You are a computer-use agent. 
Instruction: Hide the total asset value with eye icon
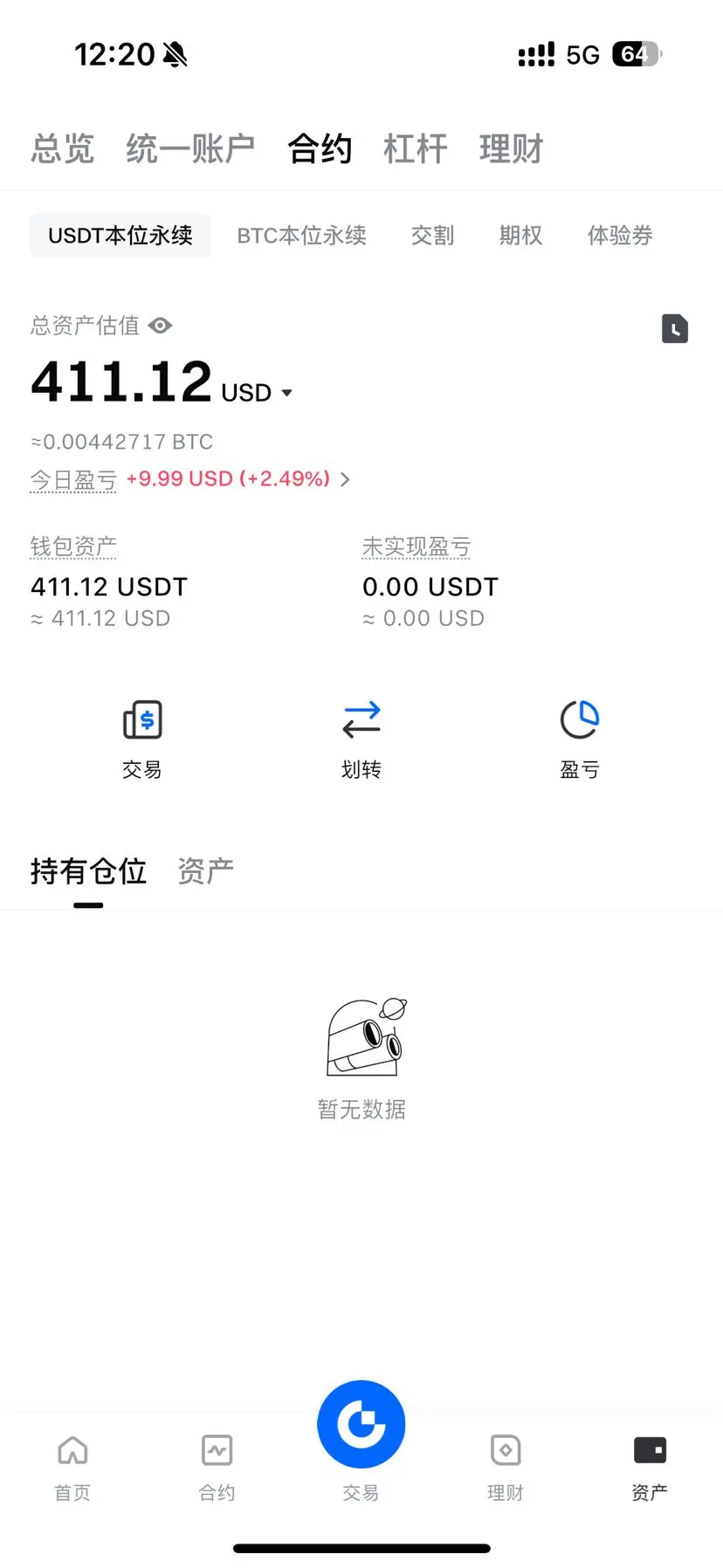(161, 326)
